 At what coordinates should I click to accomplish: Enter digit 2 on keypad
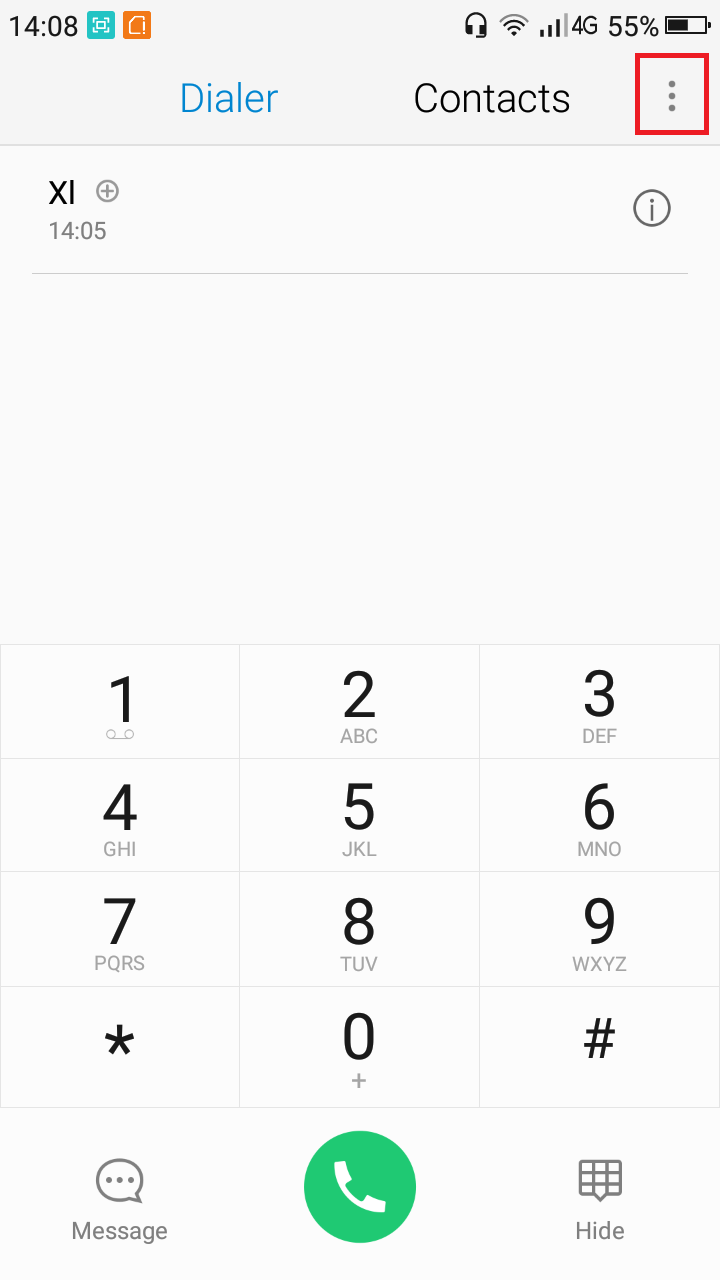coord(359,702)
